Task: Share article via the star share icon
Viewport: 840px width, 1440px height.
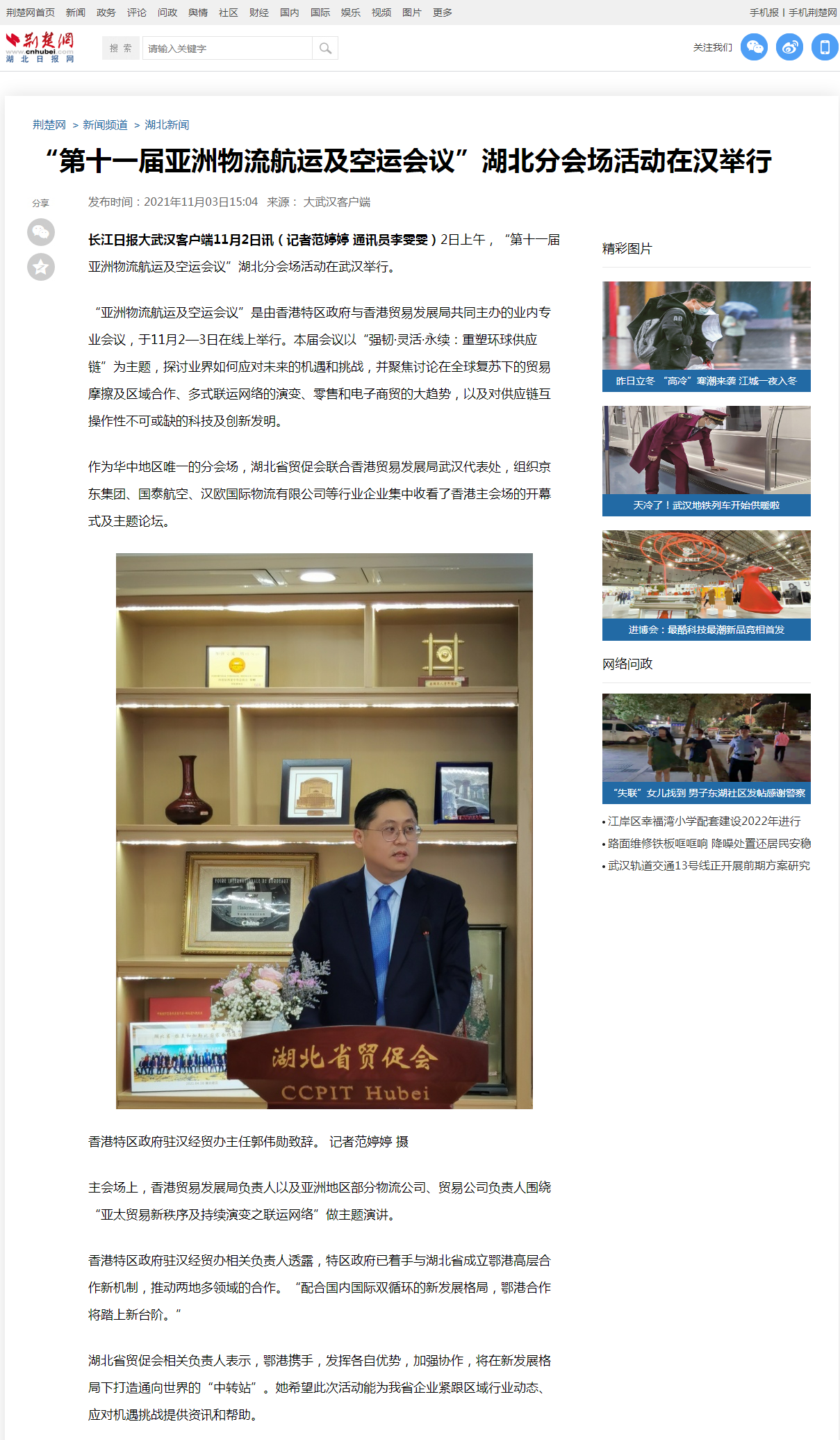Action: pyautogui.click(x=41, y=267)
